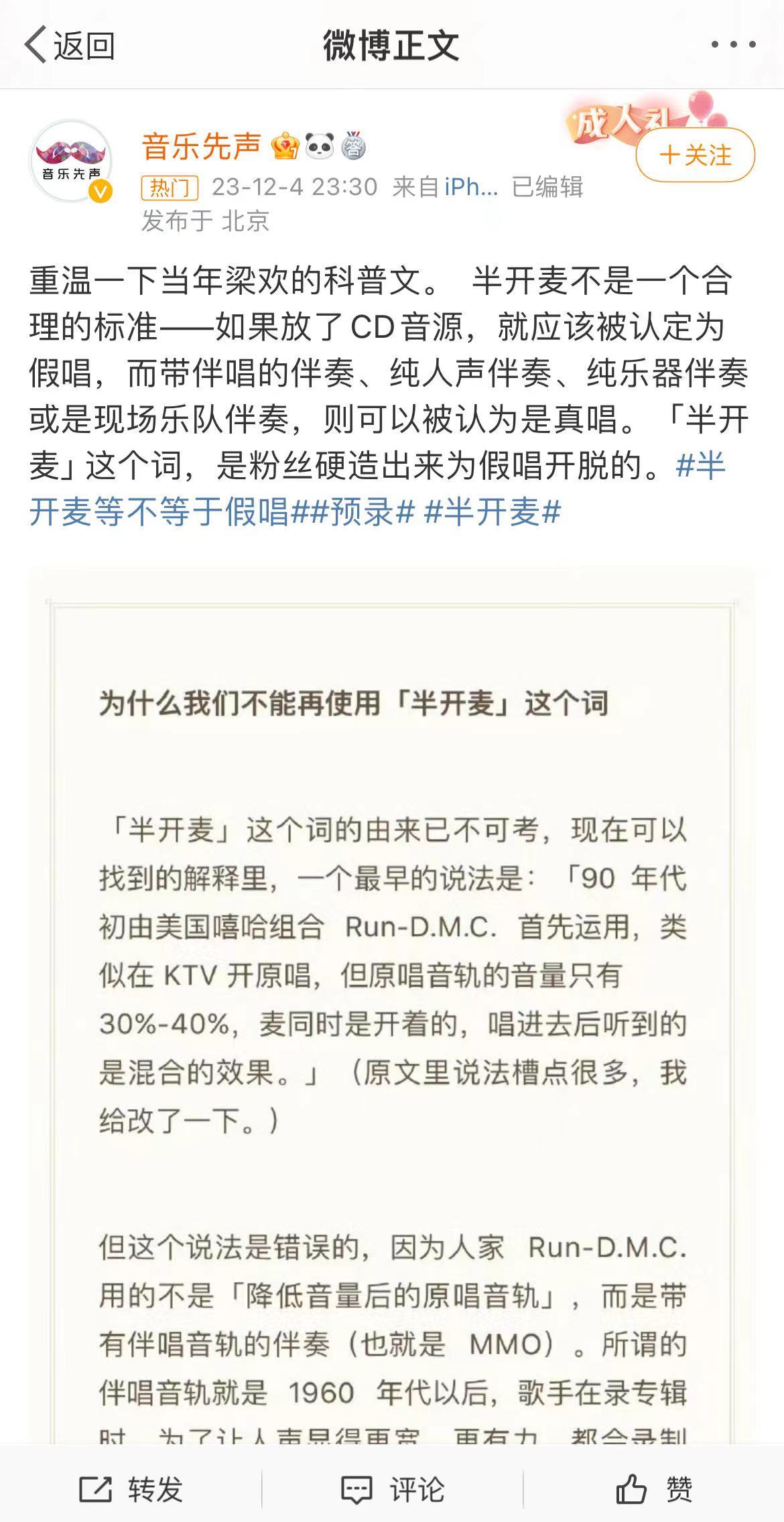Comment on this post via 评论
Viewport: 784px width, 1522px height.
[393, 1490]
